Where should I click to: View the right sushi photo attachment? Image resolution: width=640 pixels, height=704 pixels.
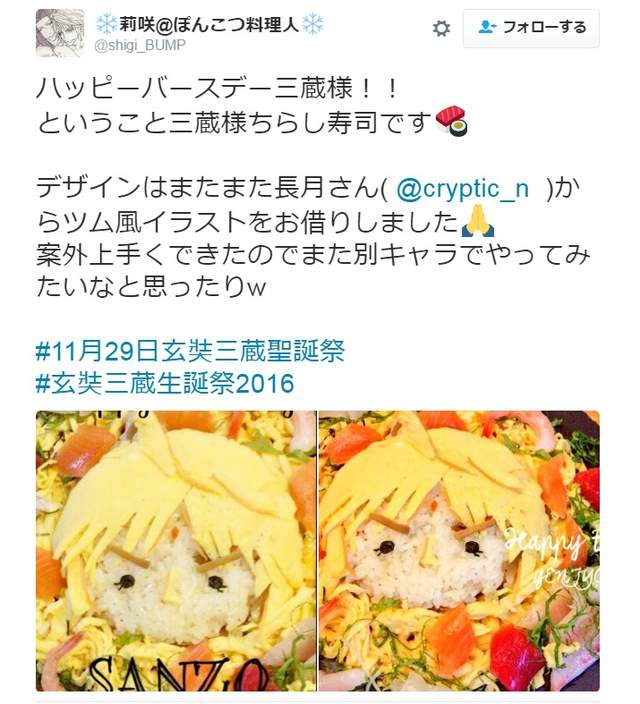coord(459,550)
